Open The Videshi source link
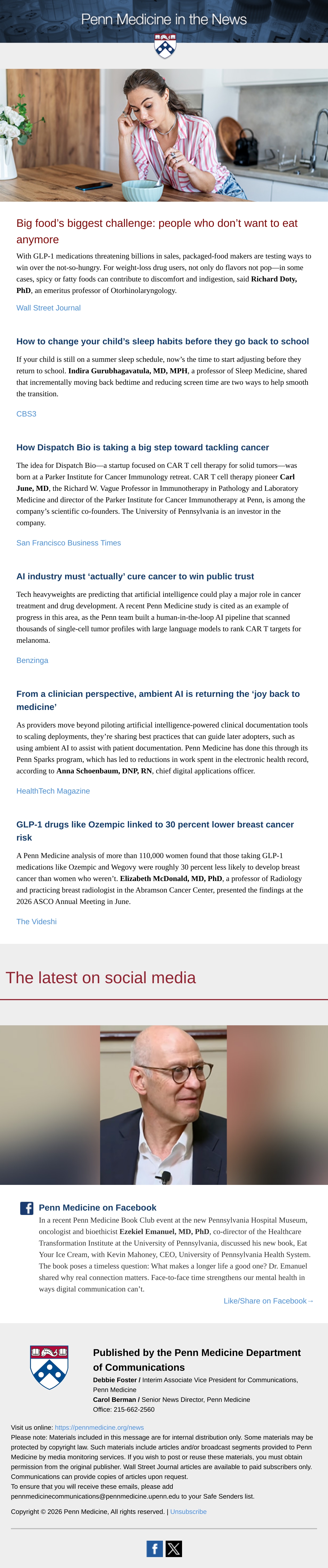The height and width of the screenshot is (1568, 328). [x=37, y=921]
